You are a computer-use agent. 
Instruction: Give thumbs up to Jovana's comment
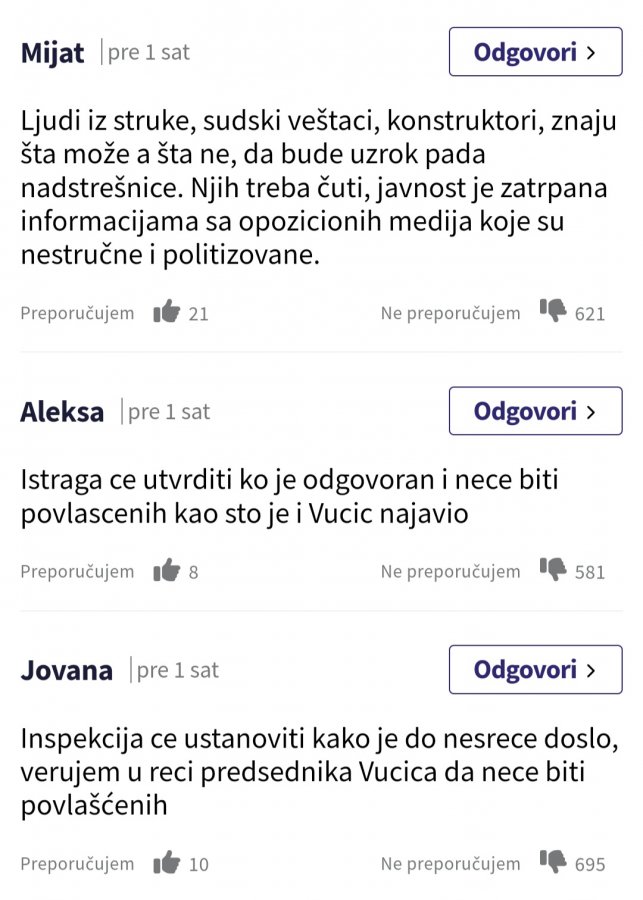point(166,862)
